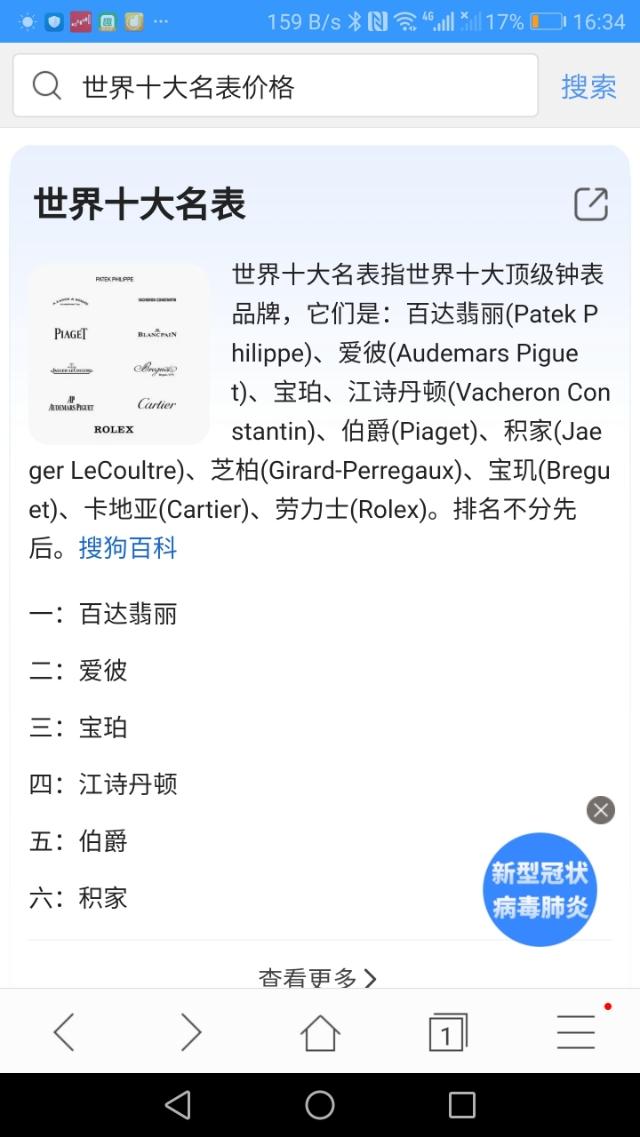Screen dimensions: 640x1137
Task: Tap the system home button
Action: 320,1105
